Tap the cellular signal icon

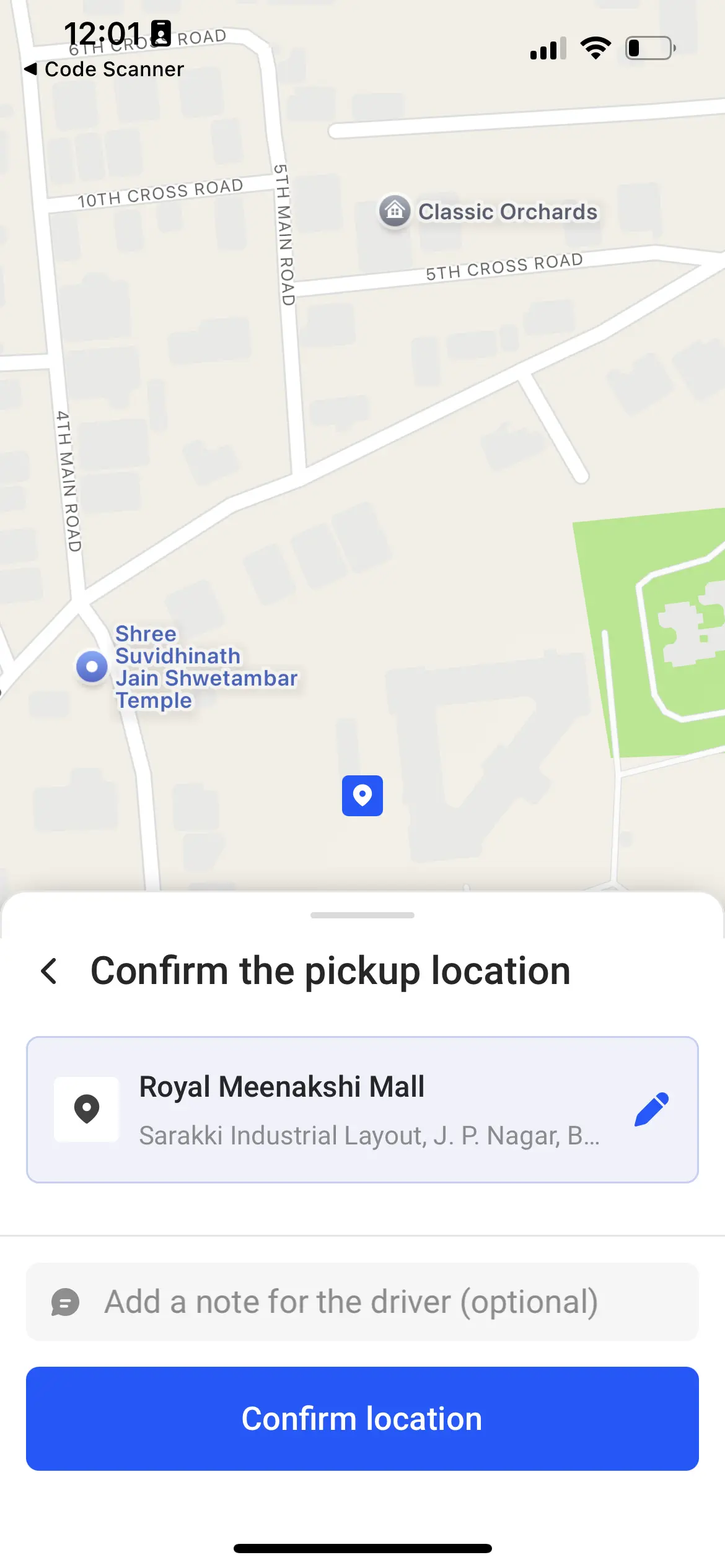coord(548,48)
